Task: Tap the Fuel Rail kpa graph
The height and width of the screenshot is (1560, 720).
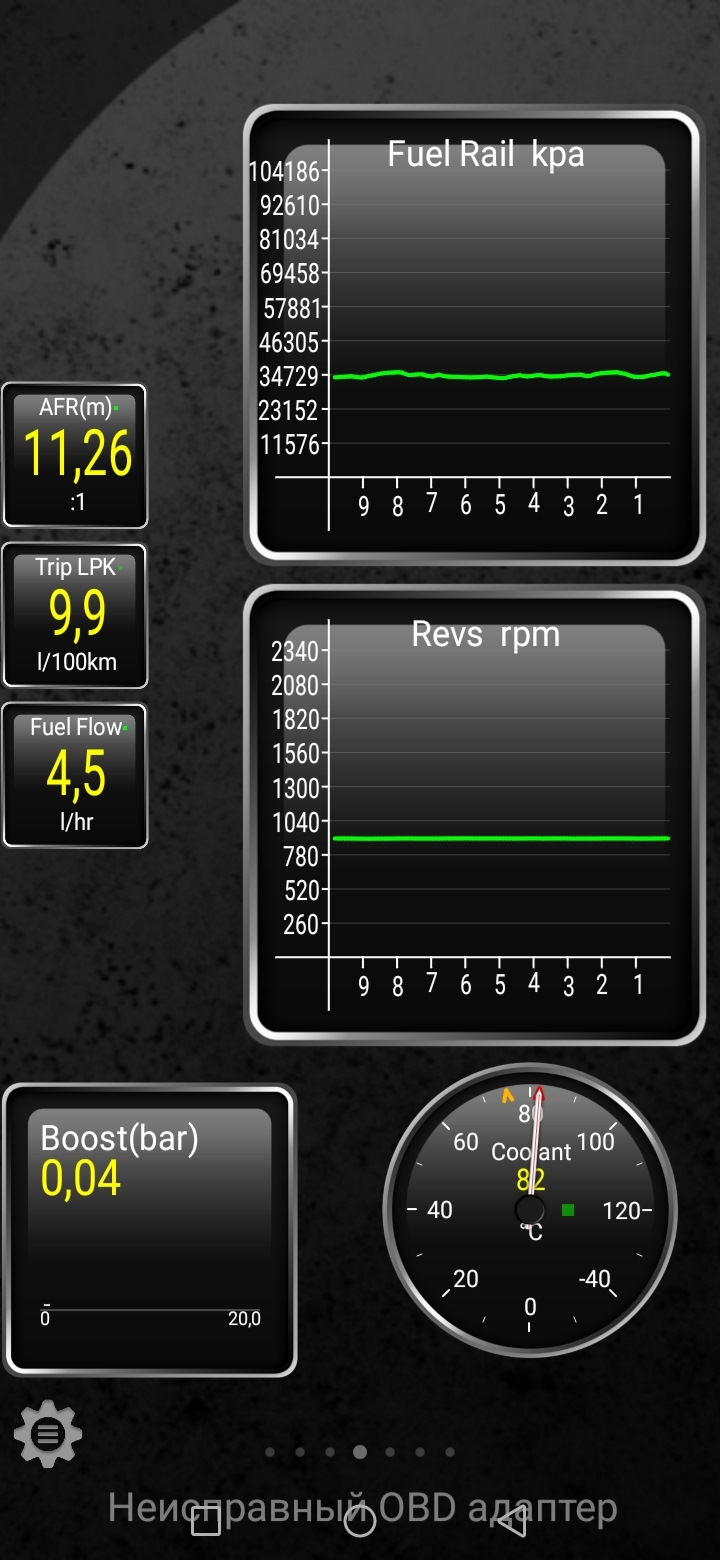Action: (475, 334)
